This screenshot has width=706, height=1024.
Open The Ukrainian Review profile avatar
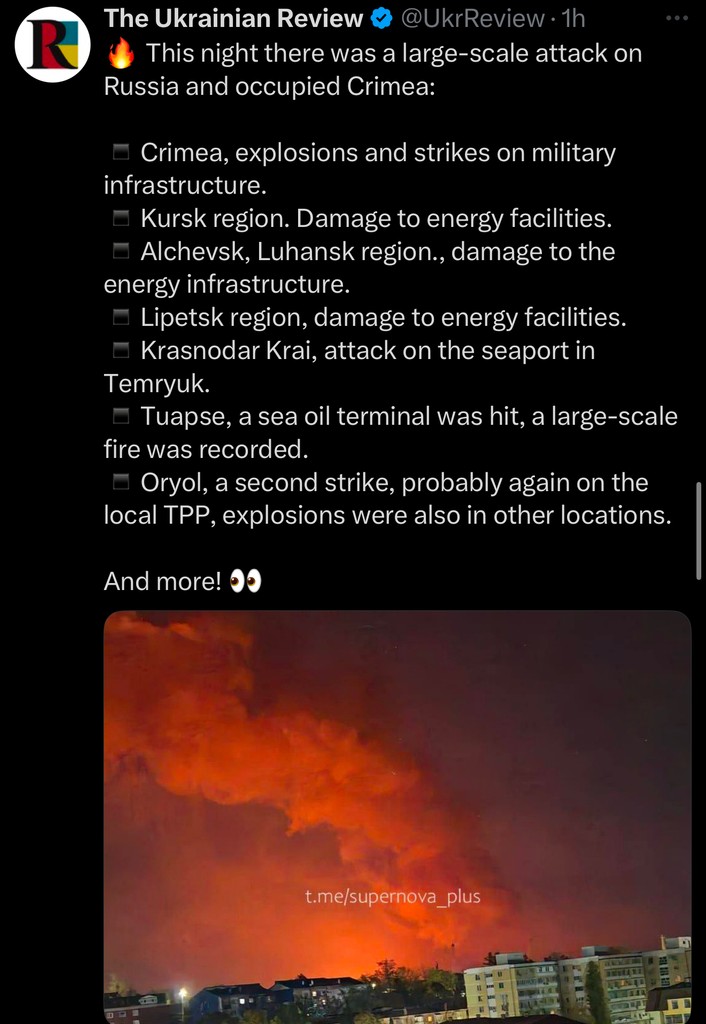point(53,44)
